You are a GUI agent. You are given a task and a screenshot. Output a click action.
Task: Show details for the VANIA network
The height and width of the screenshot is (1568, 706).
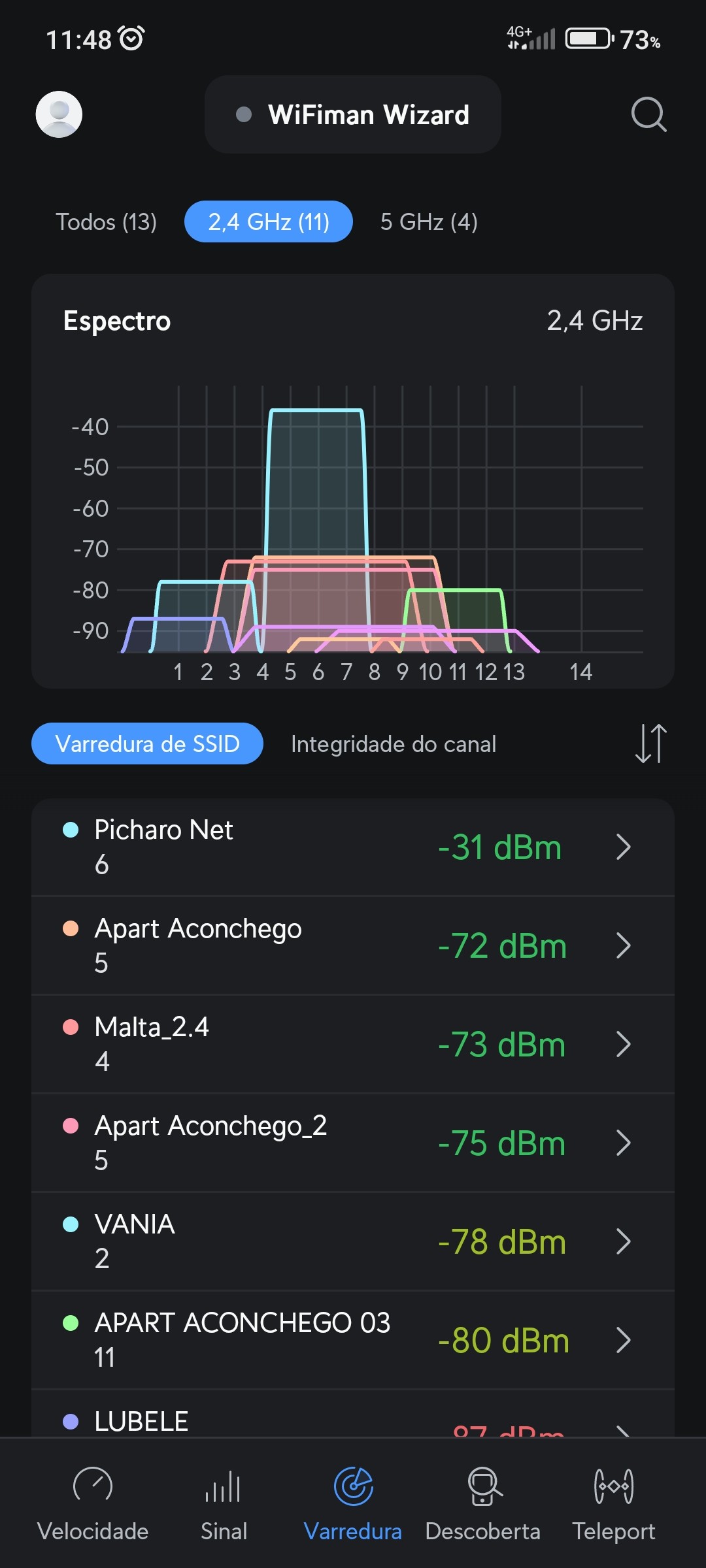(353, 1241)
